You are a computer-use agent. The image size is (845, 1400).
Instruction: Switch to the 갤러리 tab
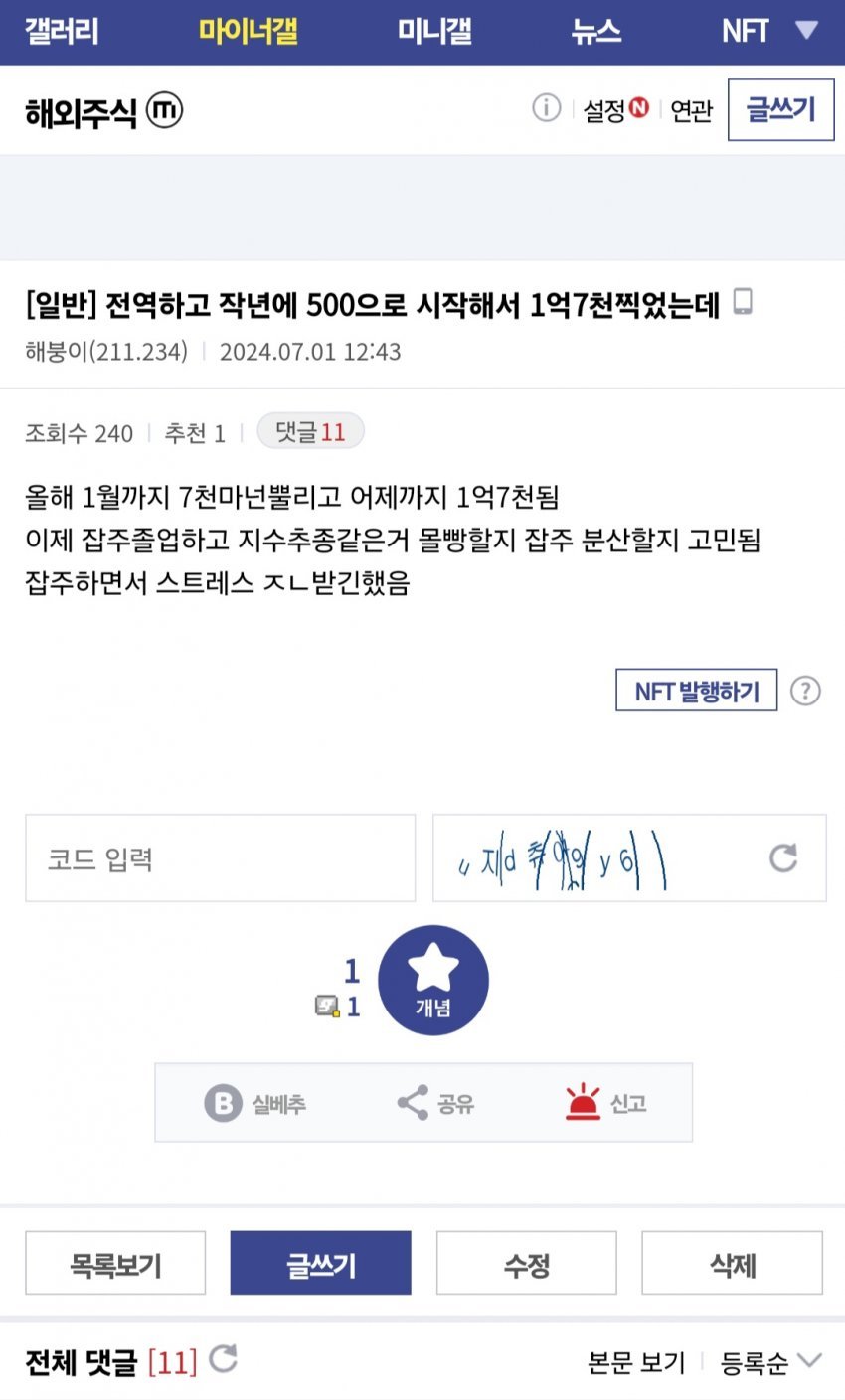pyautogui.click(x=62, y=31)
